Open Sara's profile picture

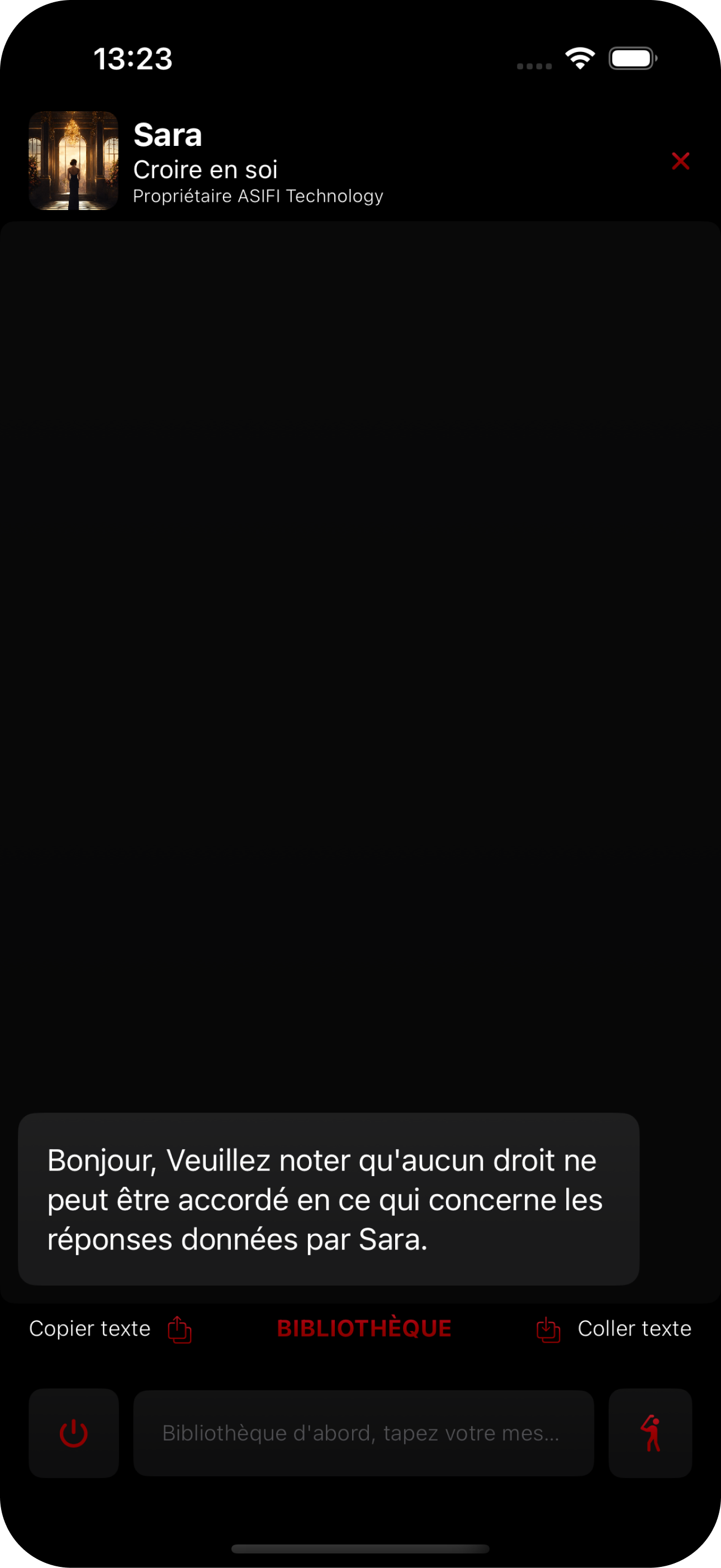pos(74,160)
